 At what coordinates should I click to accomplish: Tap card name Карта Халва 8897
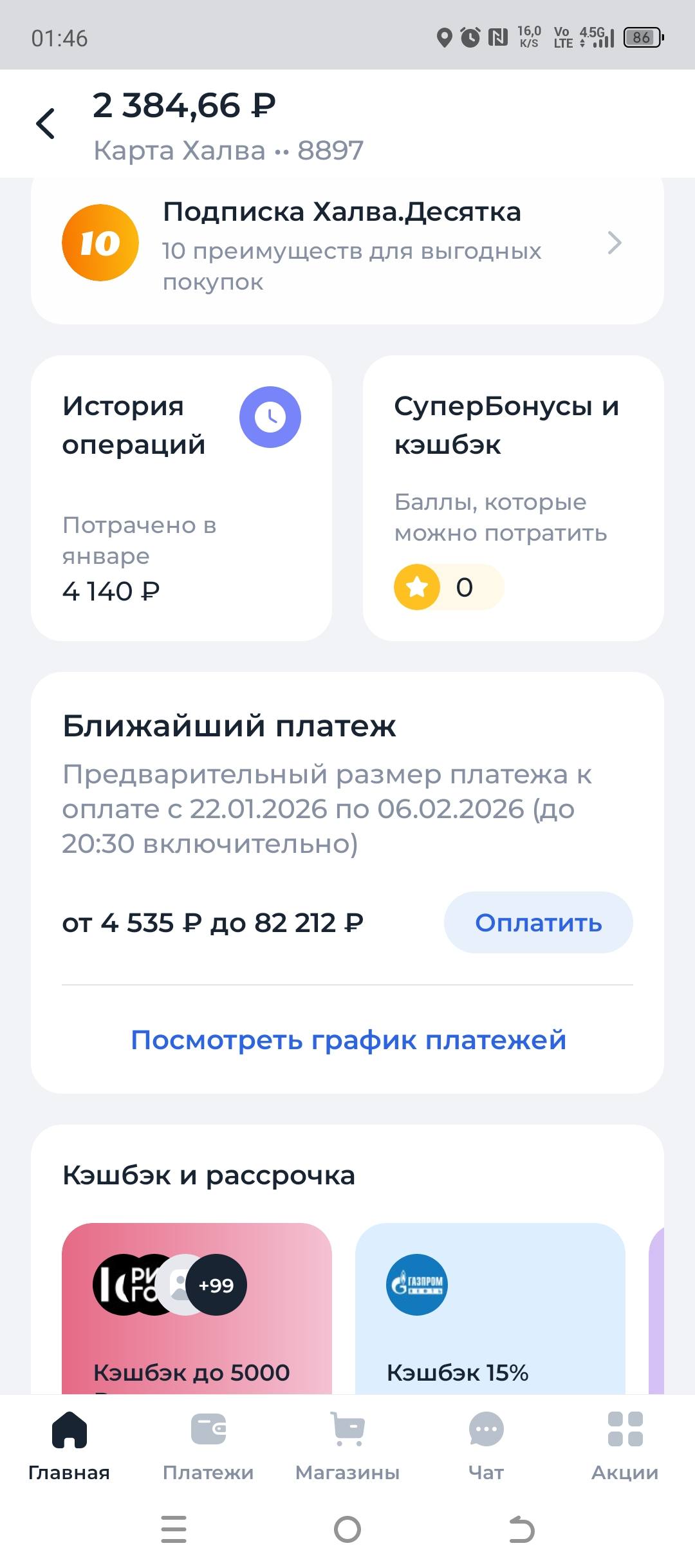228,151
